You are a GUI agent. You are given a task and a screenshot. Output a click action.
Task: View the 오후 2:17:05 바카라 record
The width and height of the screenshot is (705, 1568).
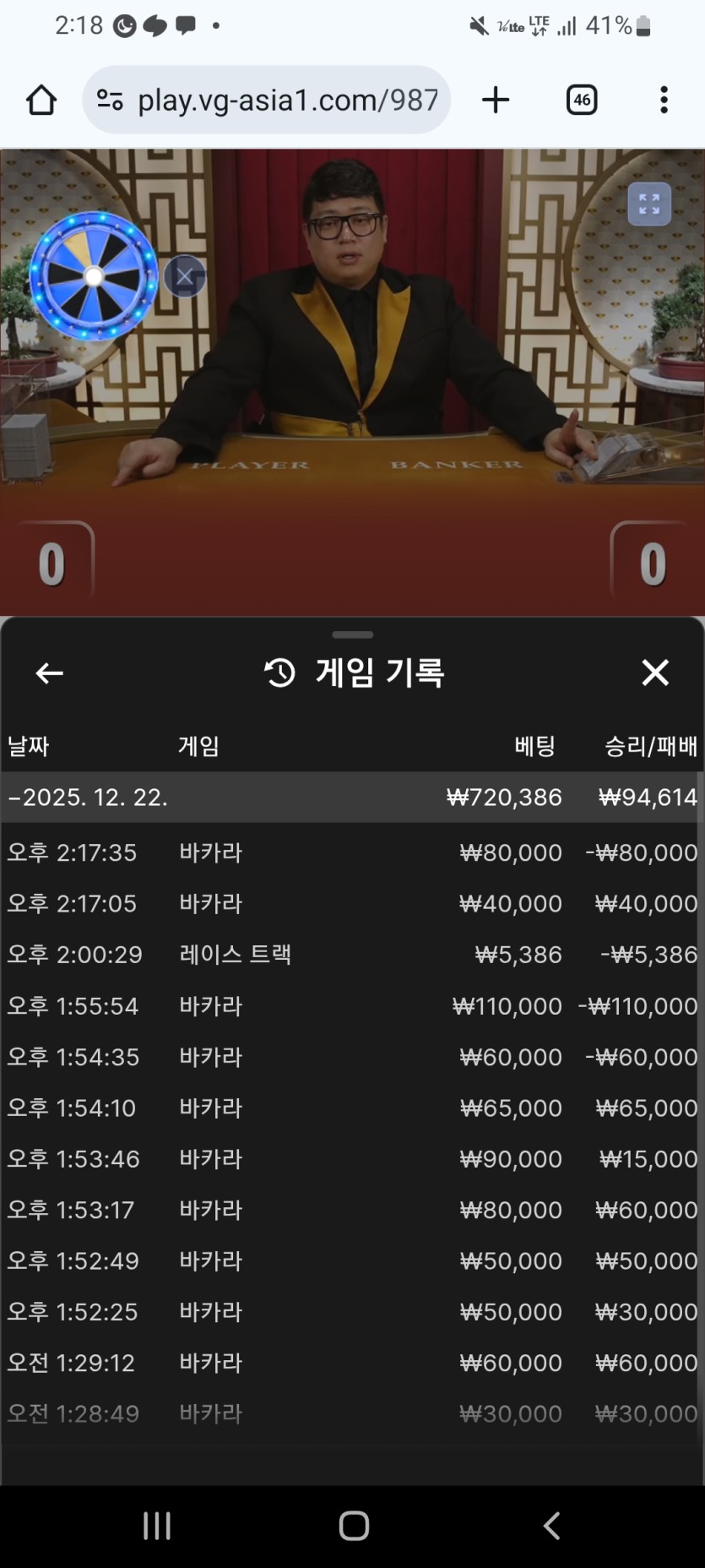[352, 904]
